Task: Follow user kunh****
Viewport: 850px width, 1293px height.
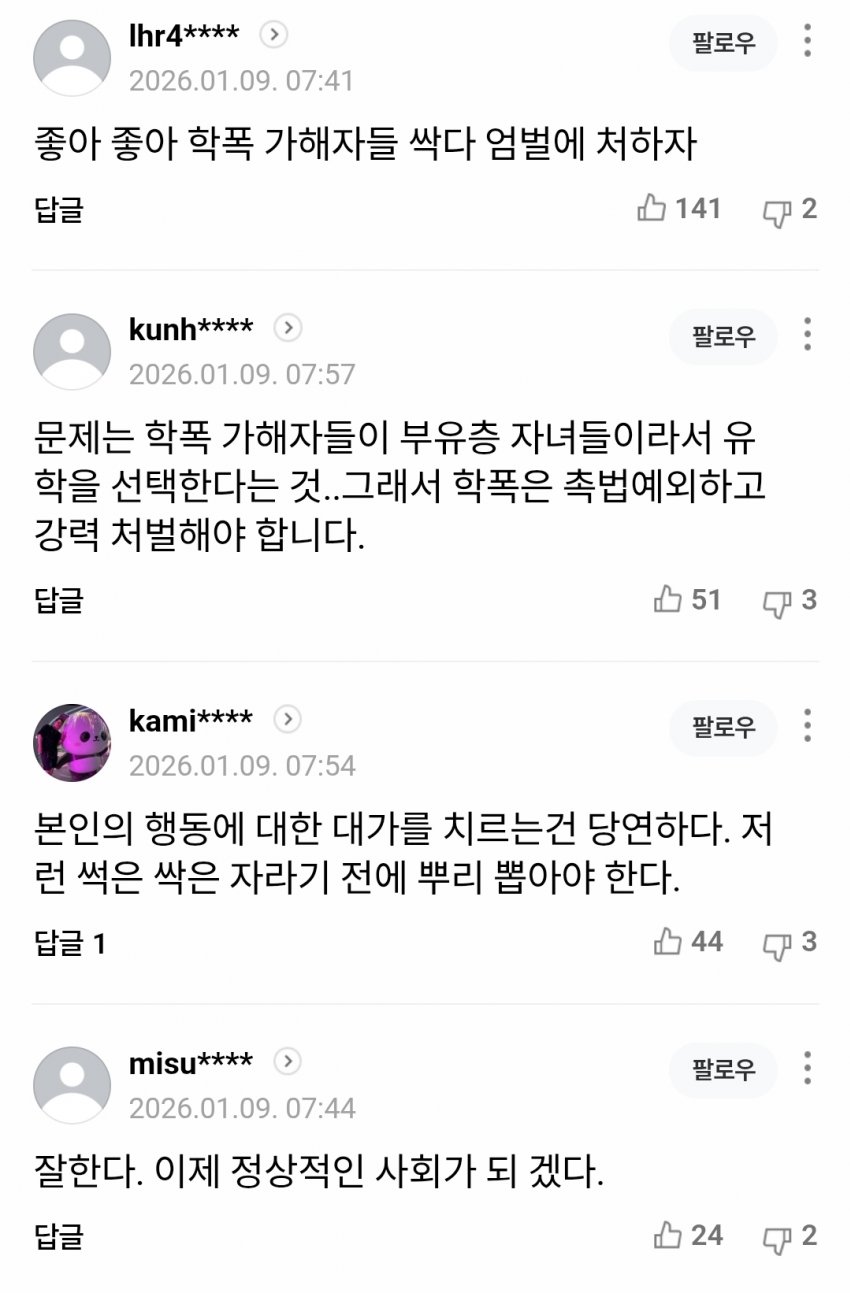Action: click(722, 337)
